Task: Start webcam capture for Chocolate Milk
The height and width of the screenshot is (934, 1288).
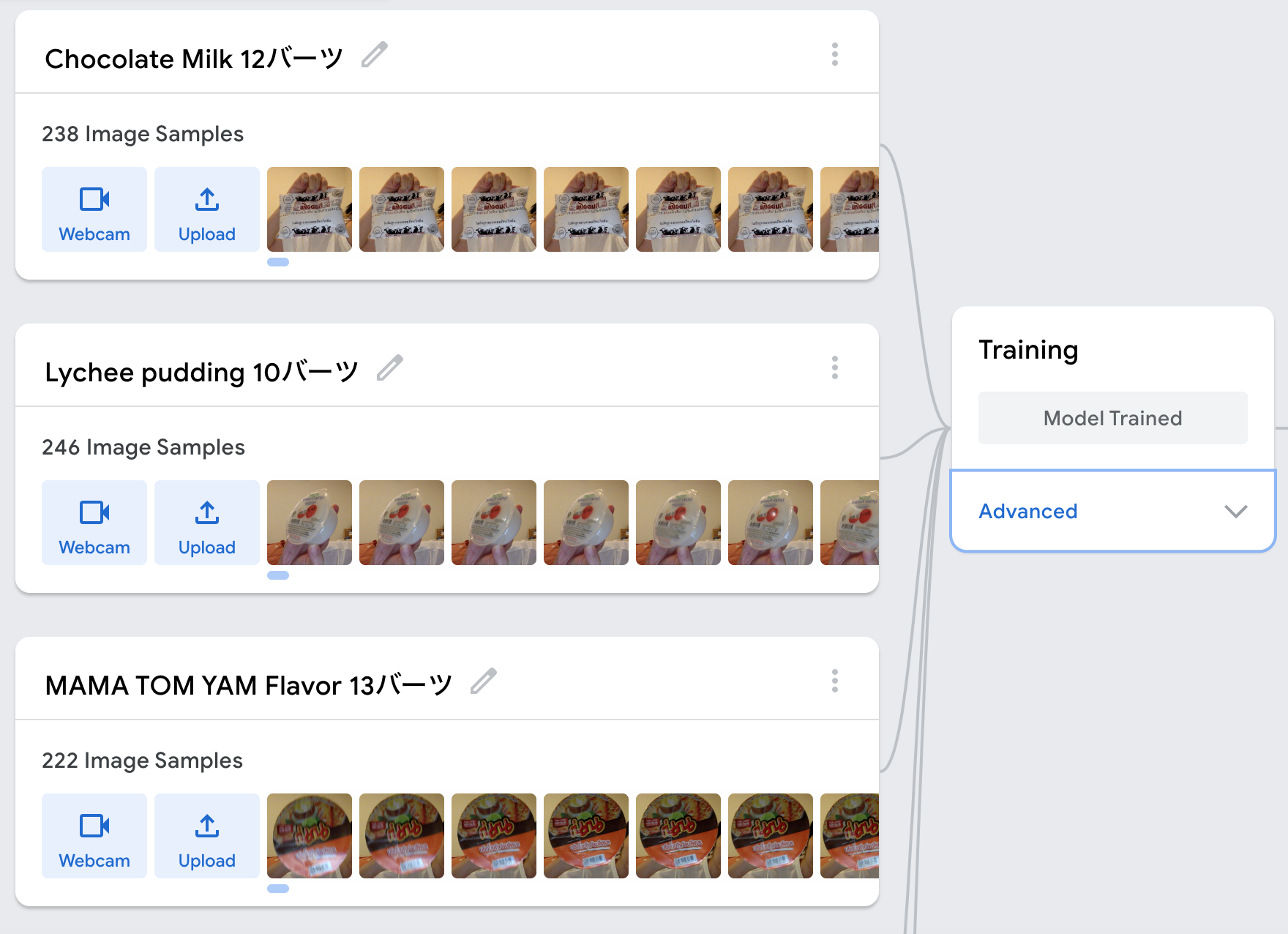Action: tap(94, 209)
